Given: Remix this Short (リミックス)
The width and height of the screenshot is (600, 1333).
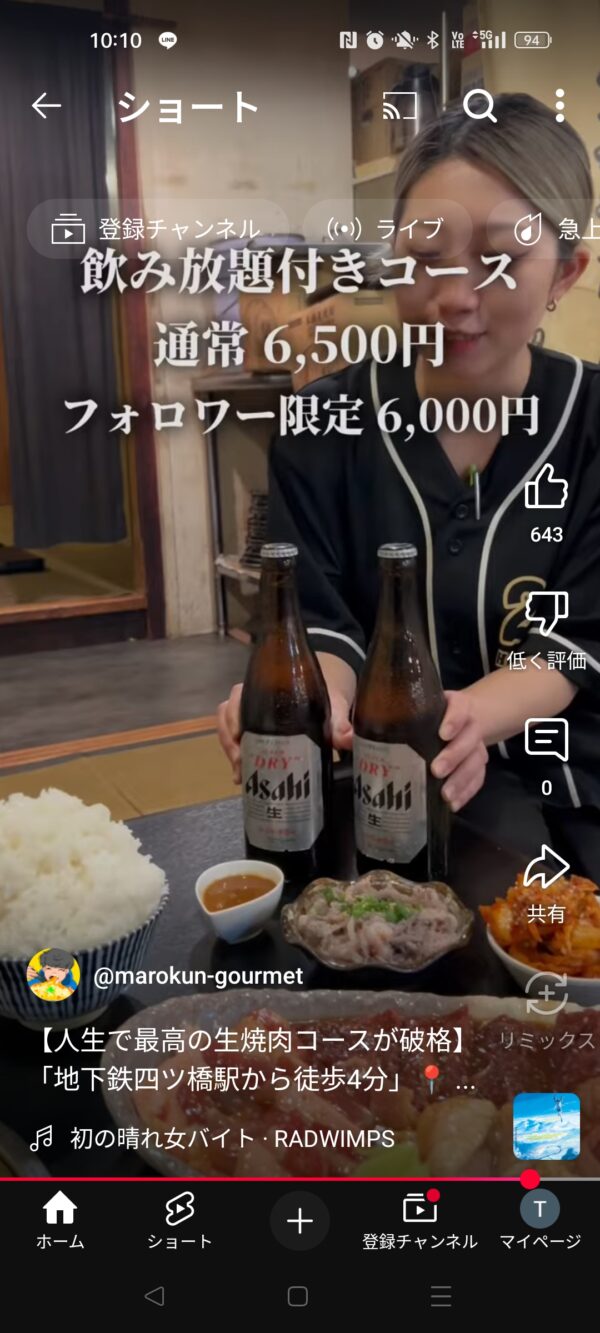Looking at the screenshot, I should pyautogui.click(x=546, y=995).
